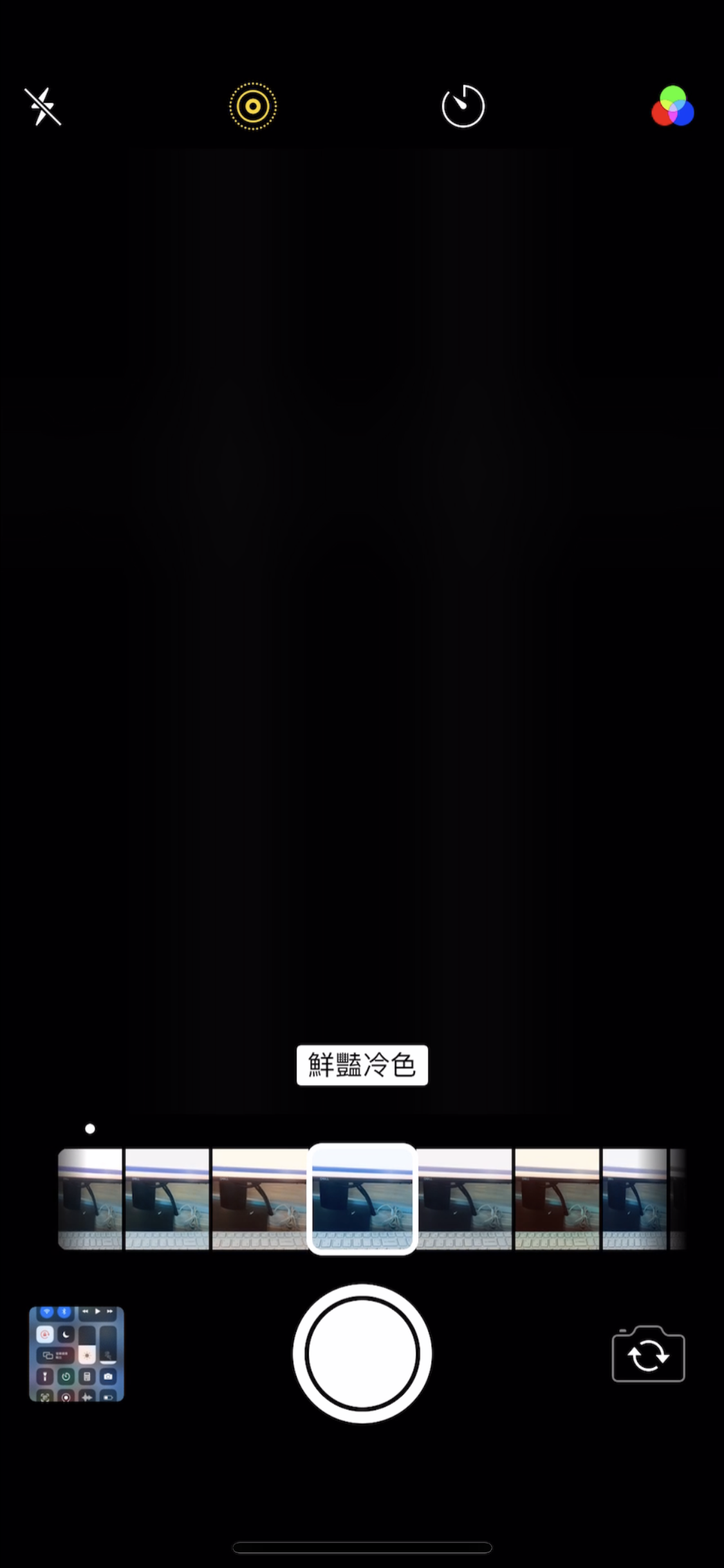Open the last captured photo thumbnail
This screenshot has width=724, height=1568.
77,1353
